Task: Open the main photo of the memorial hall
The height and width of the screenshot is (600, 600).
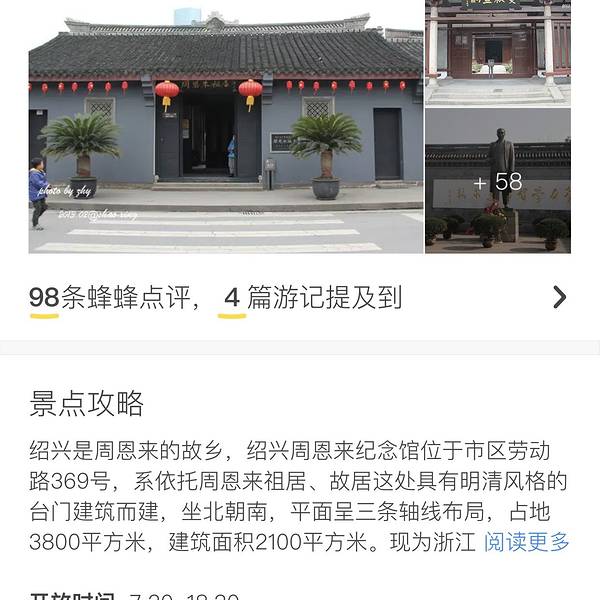Action: 225,130
